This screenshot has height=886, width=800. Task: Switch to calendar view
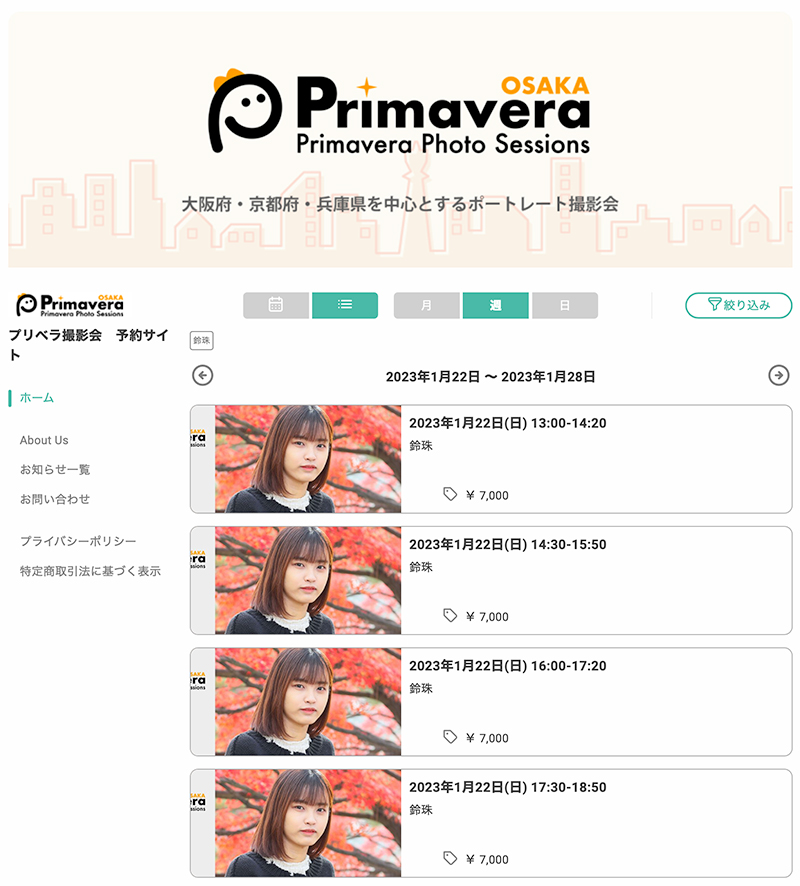[x=276, y=305]
